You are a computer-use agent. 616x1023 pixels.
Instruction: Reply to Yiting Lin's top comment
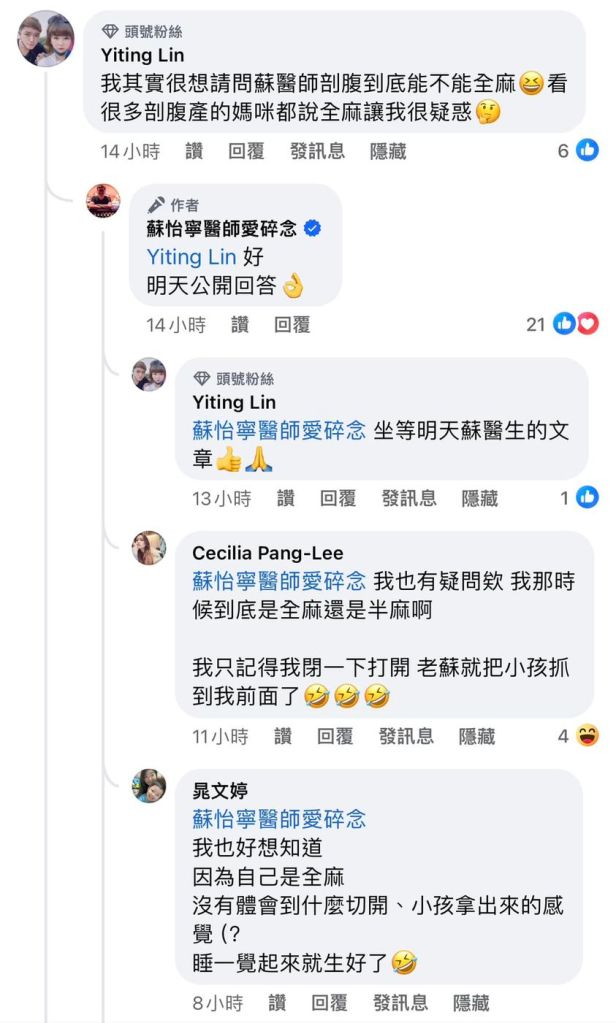(x=245, y=151)
